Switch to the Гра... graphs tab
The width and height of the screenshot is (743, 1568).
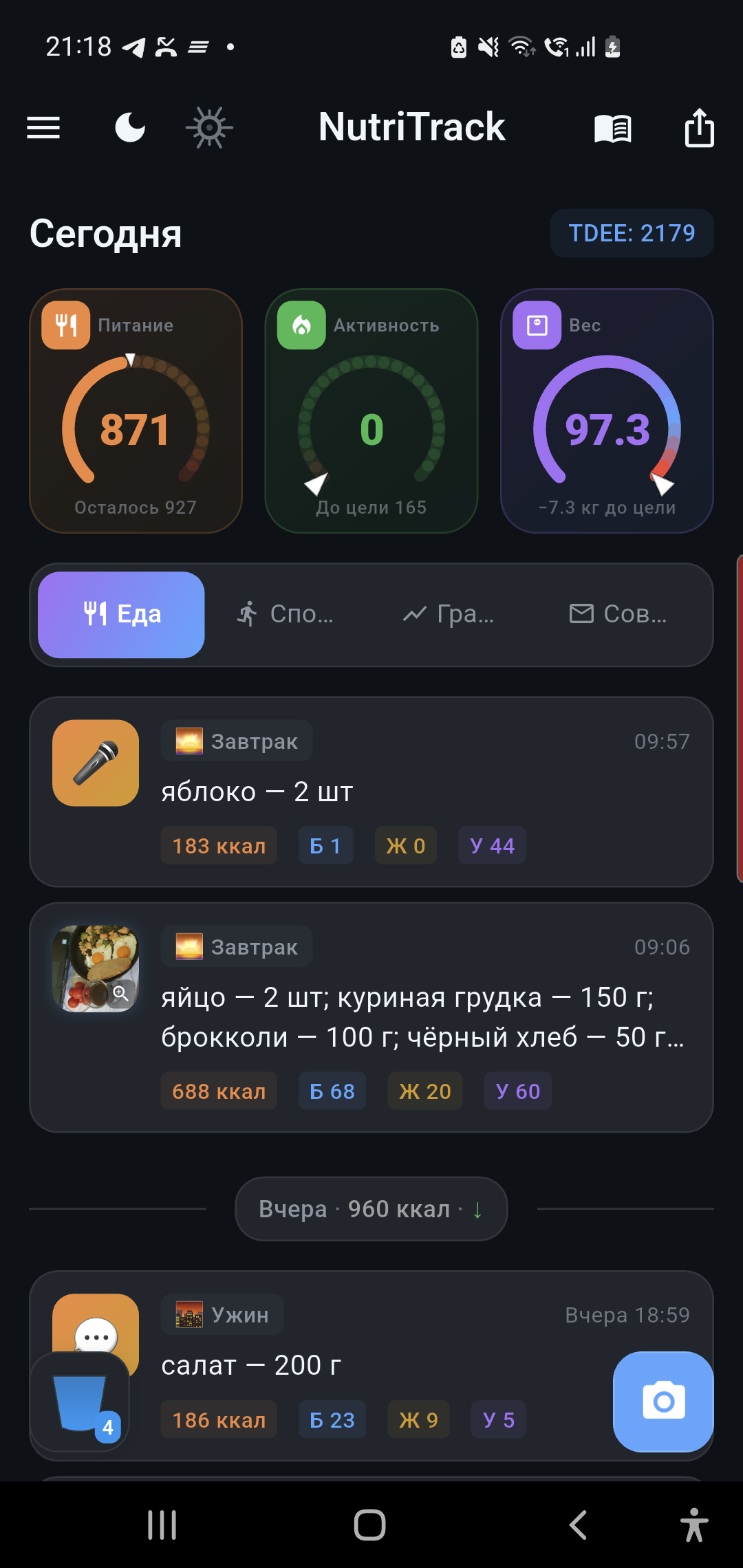pyautogui.click(x=449, y=614)
